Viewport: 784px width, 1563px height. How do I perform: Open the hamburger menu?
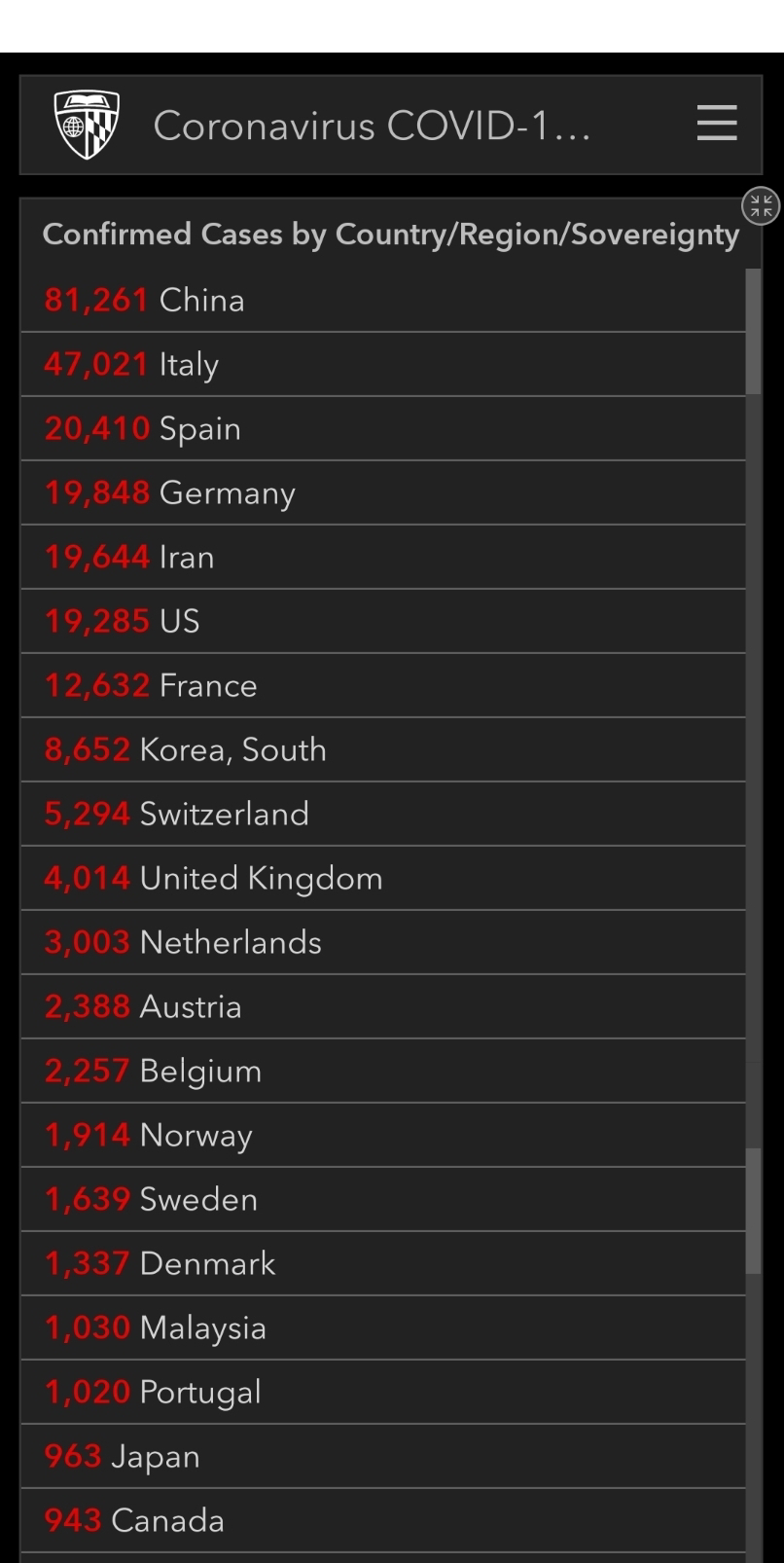point(717,124)
